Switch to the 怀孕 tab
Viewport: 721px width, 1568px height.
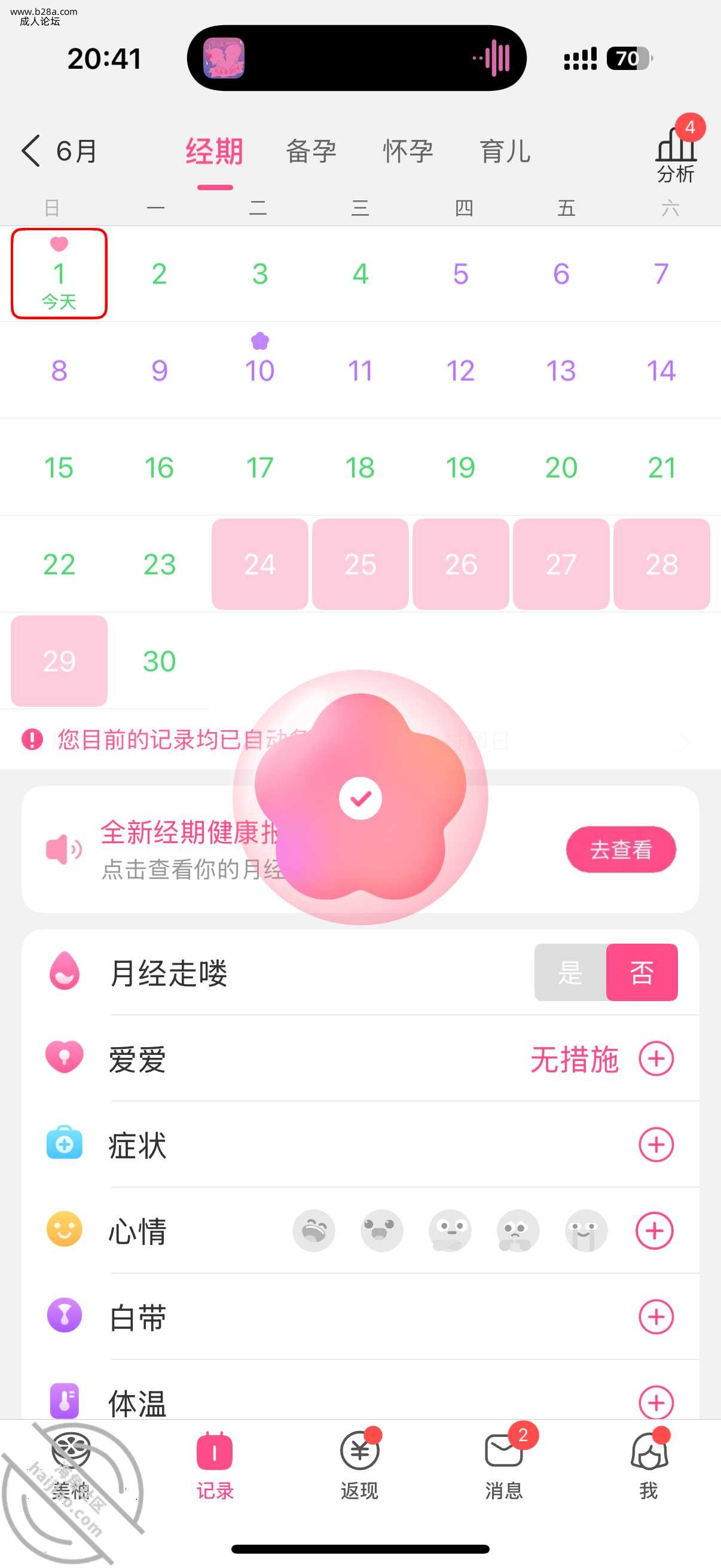click(x=408, y=151)
